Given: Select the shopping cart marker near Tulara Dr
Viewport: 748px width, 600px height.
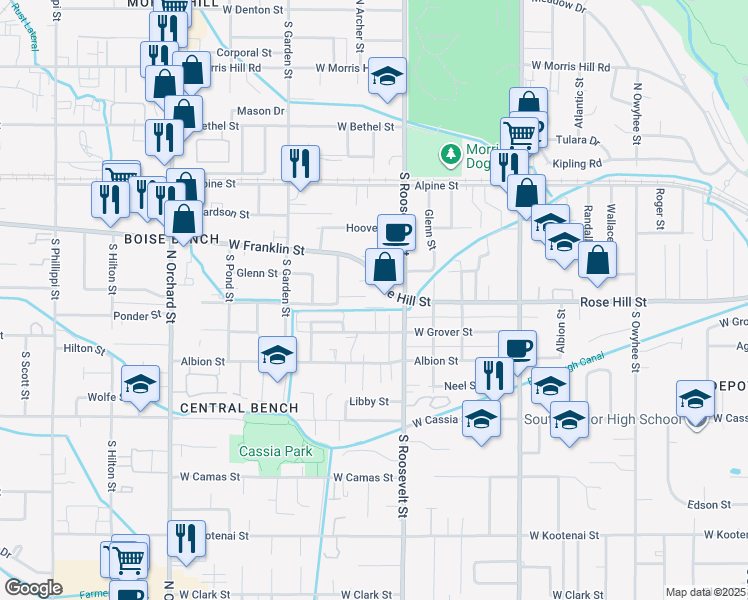Looking at the screenshot, I should pos(519,134).
